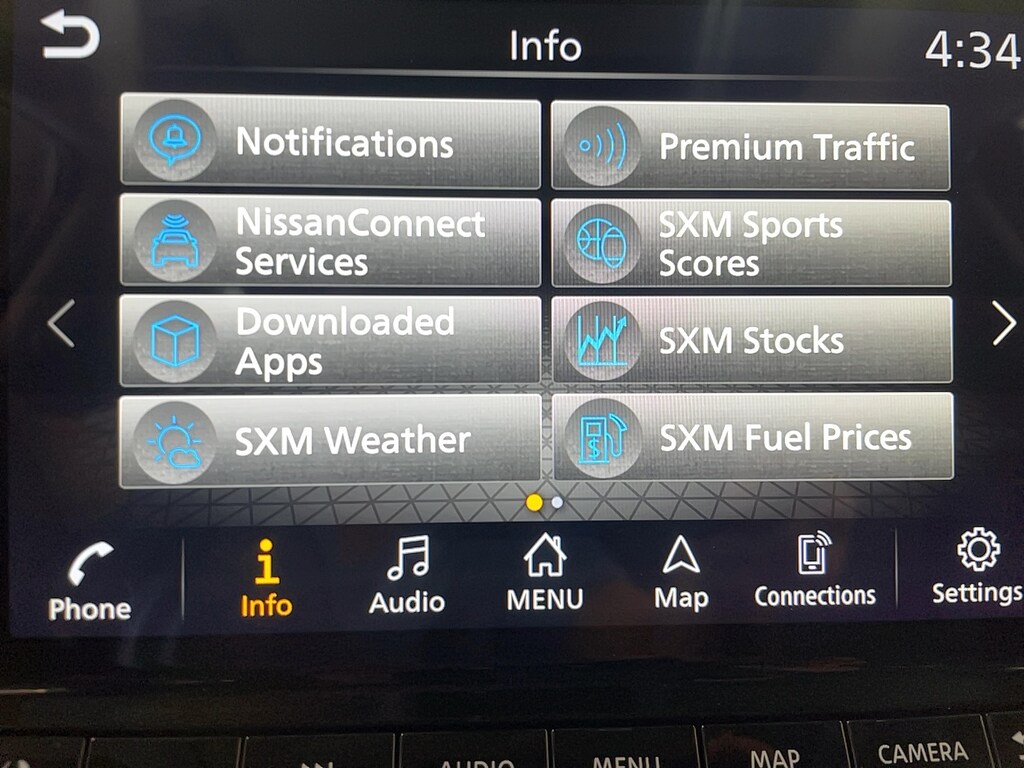Check SXM Weather

click(330, 440)
